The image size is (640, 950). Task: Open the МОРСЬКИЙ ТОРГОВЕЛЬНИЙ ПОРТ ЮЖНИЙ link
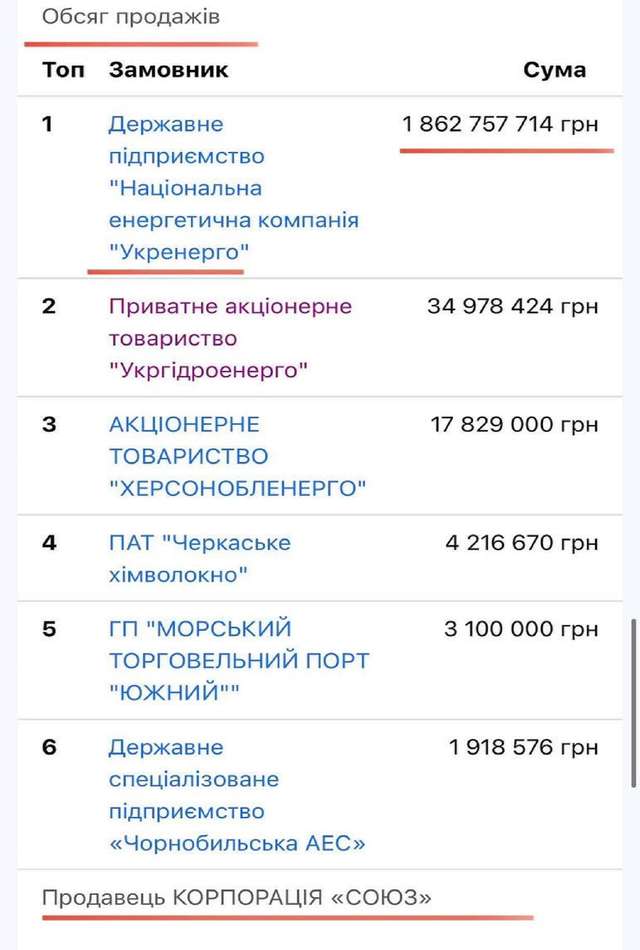point(238,661)
